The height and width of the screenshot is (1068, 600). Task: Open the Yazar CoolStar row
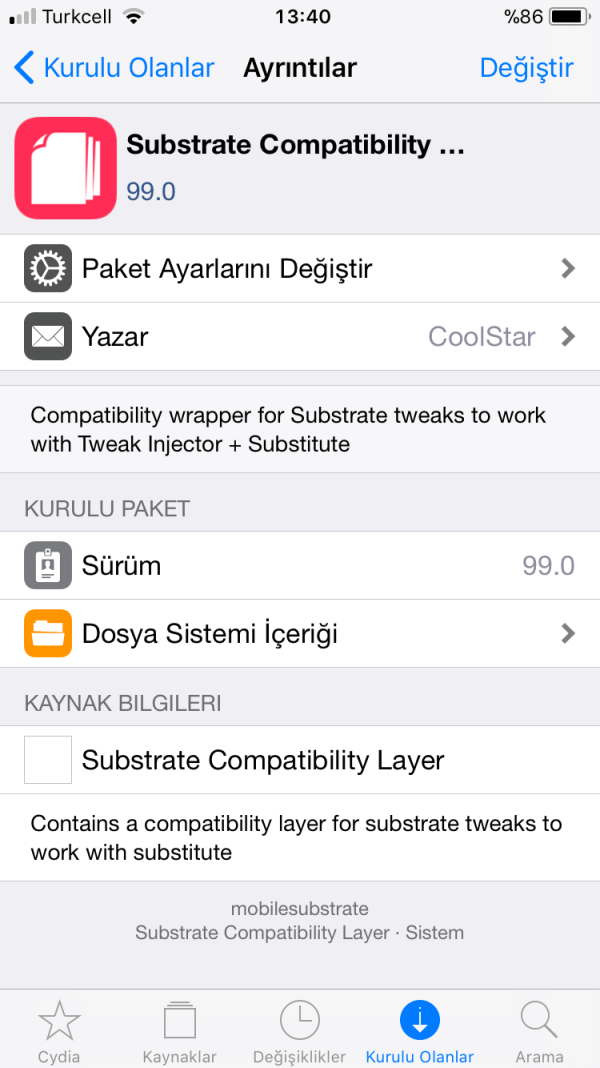300,337
